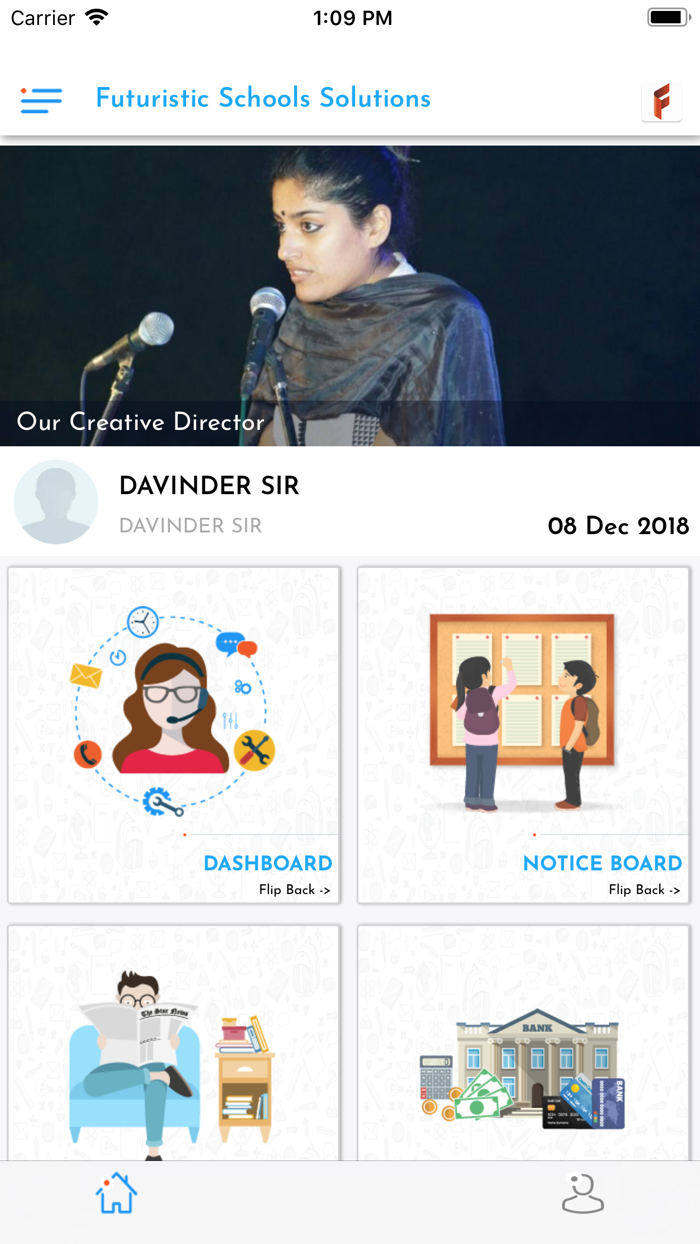Viewport: 700px width, 1244px height.
Task: Open the hamburger drawer menu
Action: (41, 99)
